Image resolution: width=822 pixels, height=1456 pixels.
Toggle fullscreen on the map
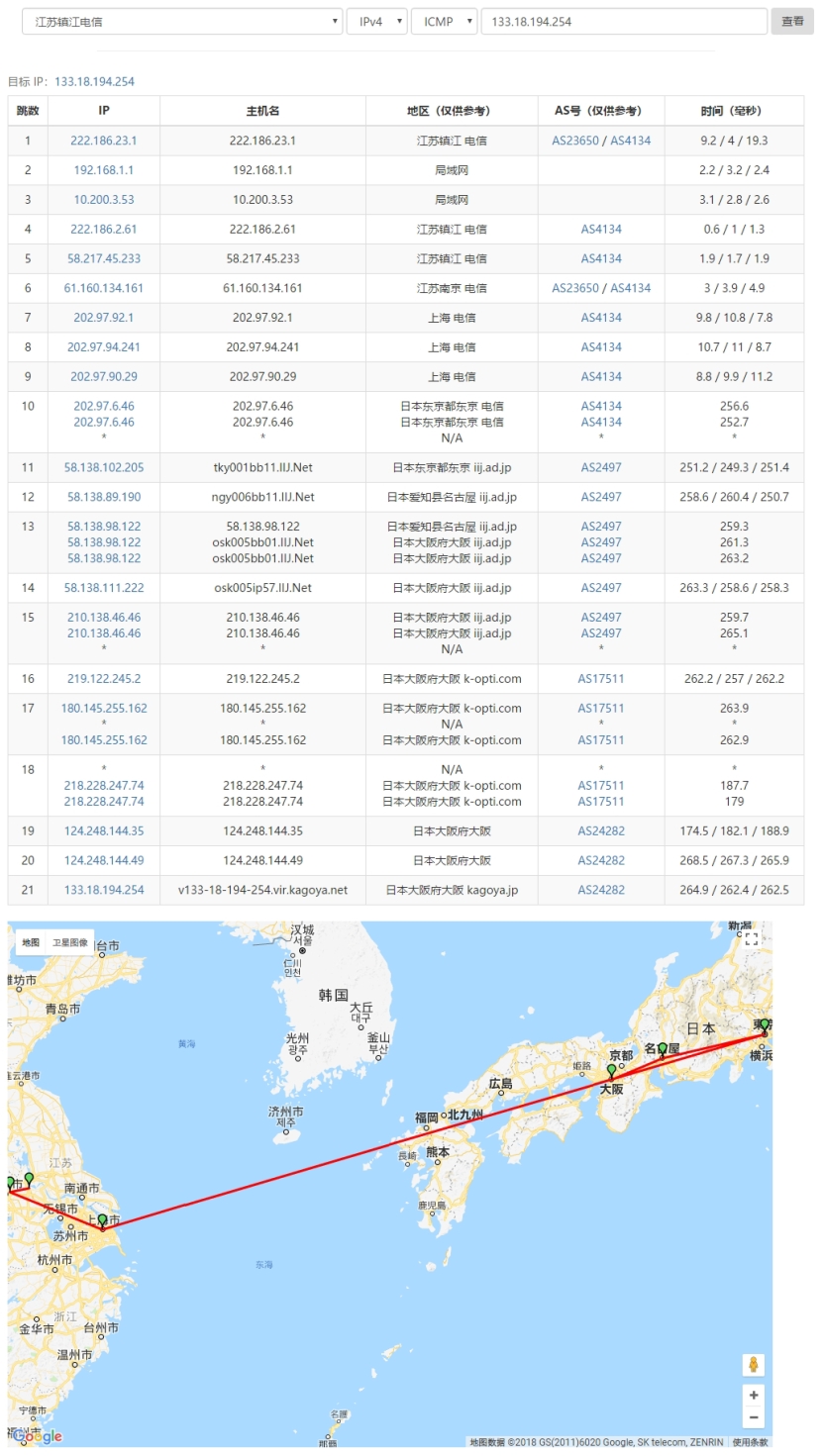pyautogui.click(x=751, y=939)
